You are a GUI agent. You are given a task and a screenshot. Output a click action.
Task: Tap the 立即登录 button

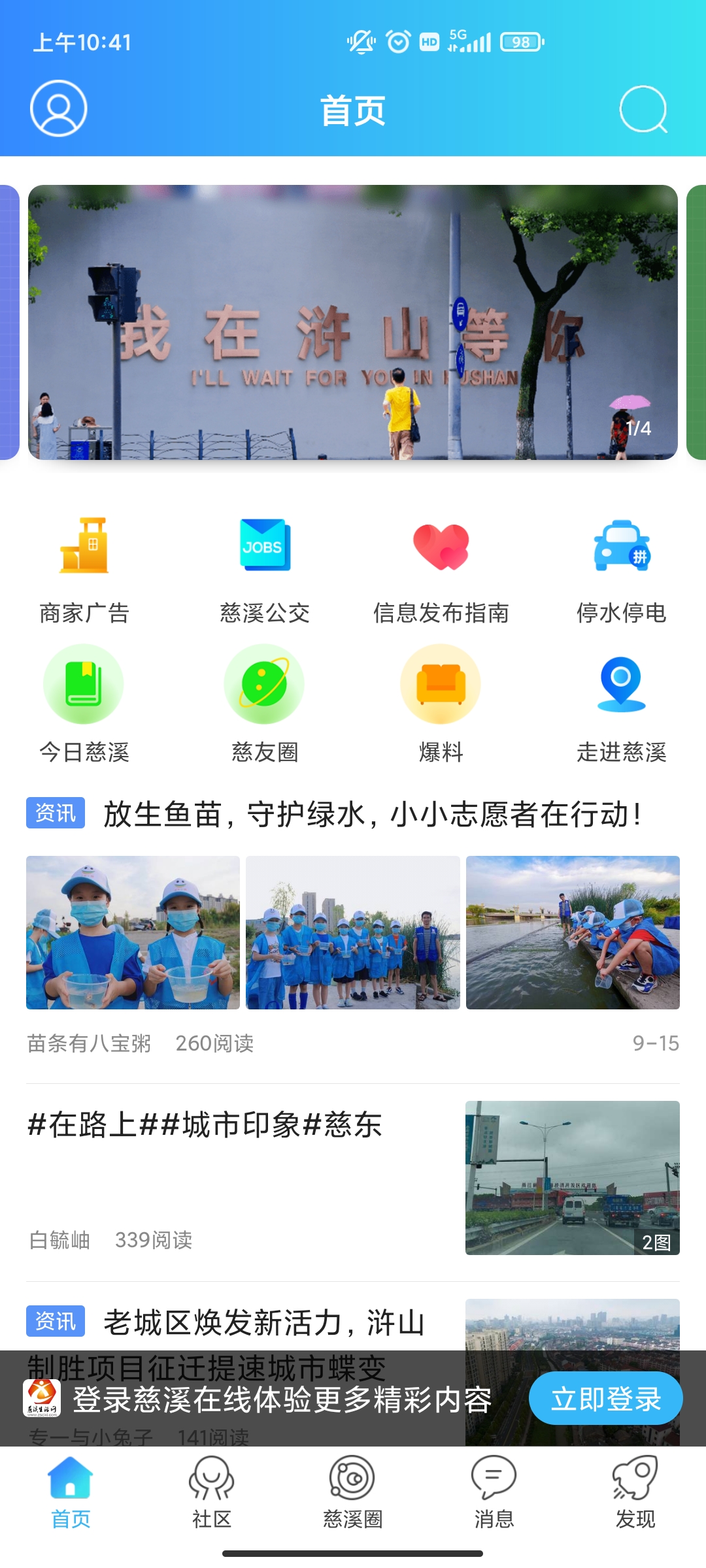coord(605,1399)
